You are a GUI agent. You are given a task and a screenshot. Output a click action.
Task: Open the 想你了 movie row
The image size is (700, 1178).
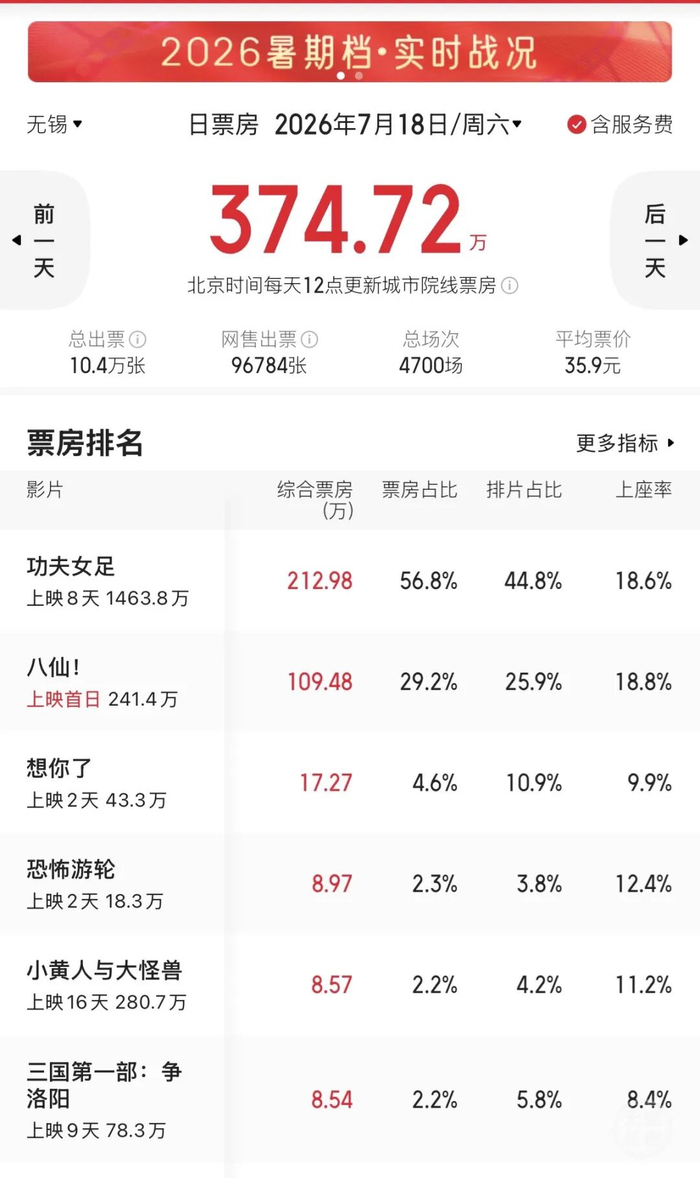pos(350,782)
